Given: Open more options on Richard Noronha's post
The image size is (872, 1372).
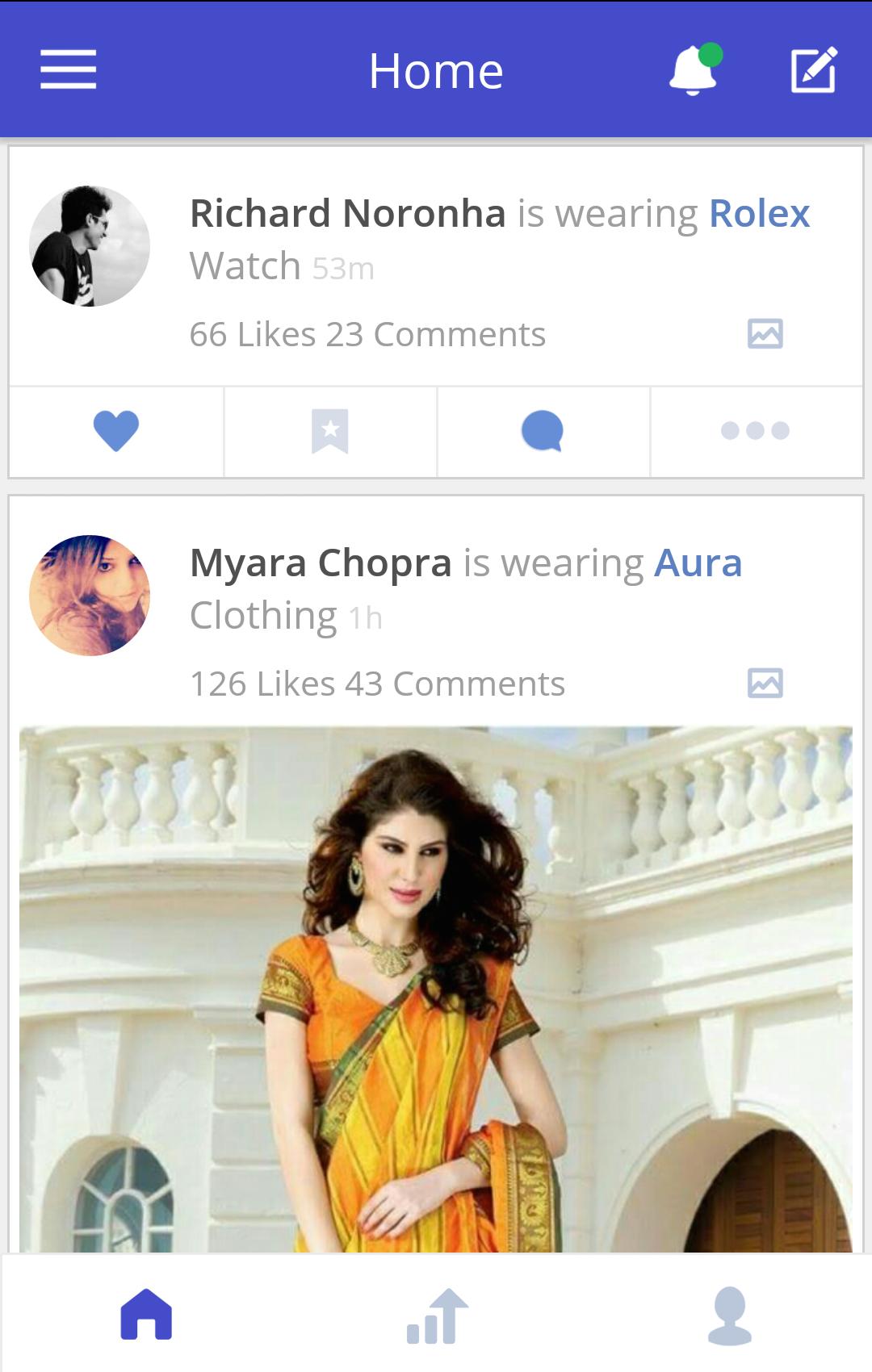Looking at the screenshot, I should point(756,431).
